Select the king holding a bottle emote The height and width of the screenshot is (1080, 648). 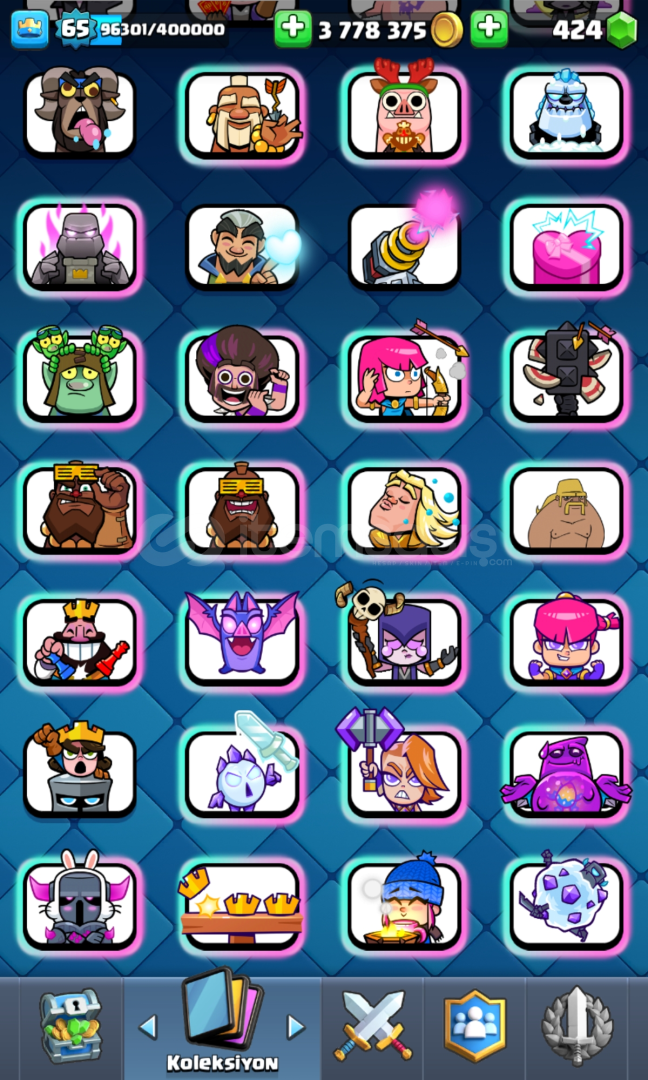click(x=79, y=640)
